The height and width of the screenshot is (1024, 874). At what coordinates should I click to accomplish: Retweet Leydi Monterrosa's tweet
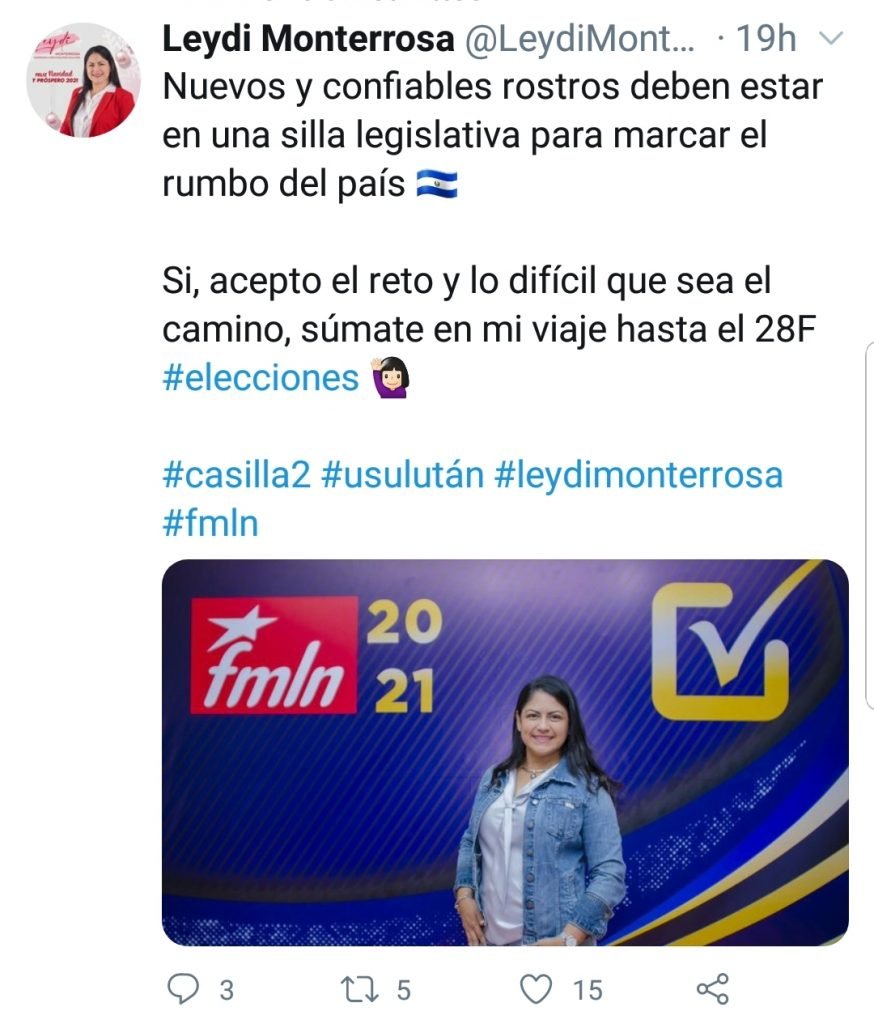(x=357, y=989)
